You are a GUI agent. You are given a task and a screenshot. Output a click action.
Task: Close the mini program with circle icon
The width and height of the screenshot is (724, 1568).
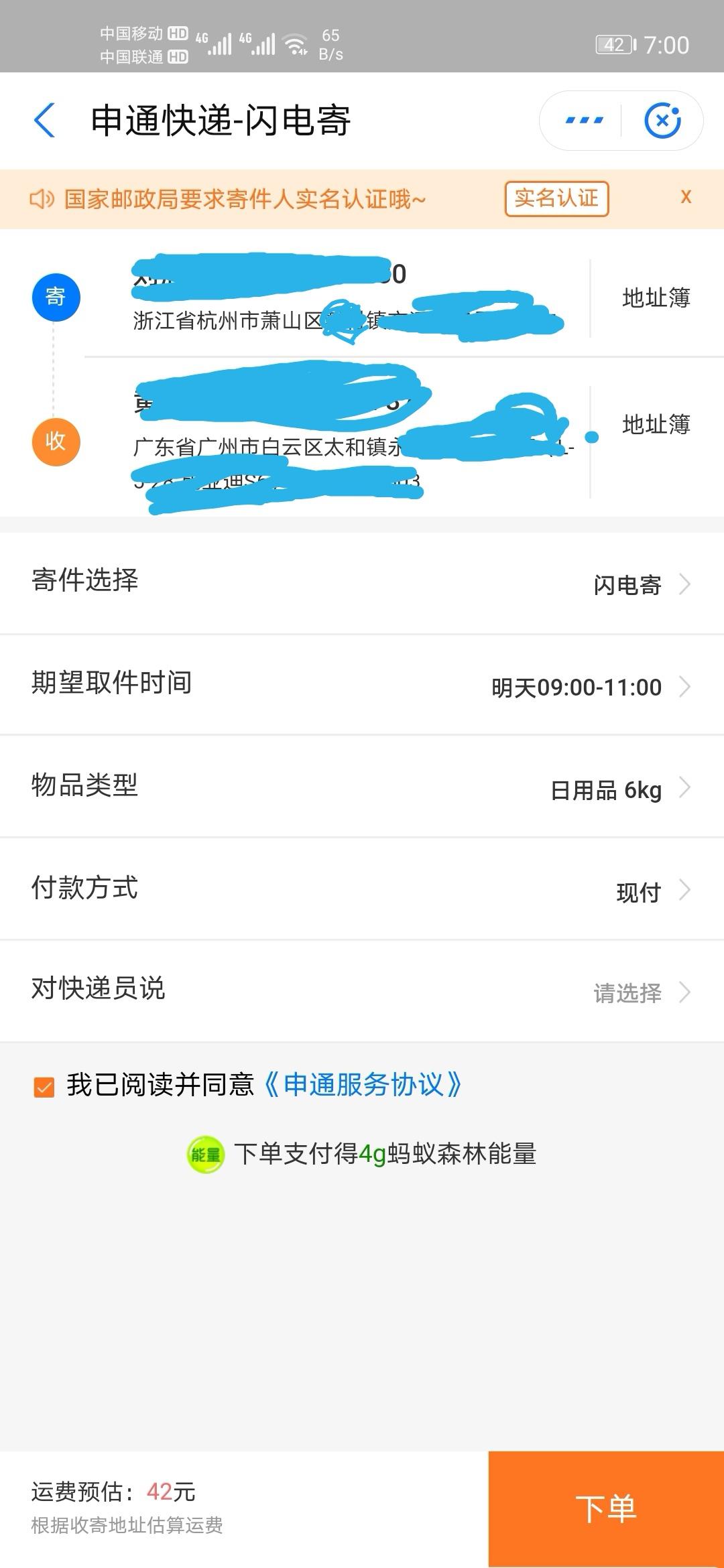[x=662, y=121]
